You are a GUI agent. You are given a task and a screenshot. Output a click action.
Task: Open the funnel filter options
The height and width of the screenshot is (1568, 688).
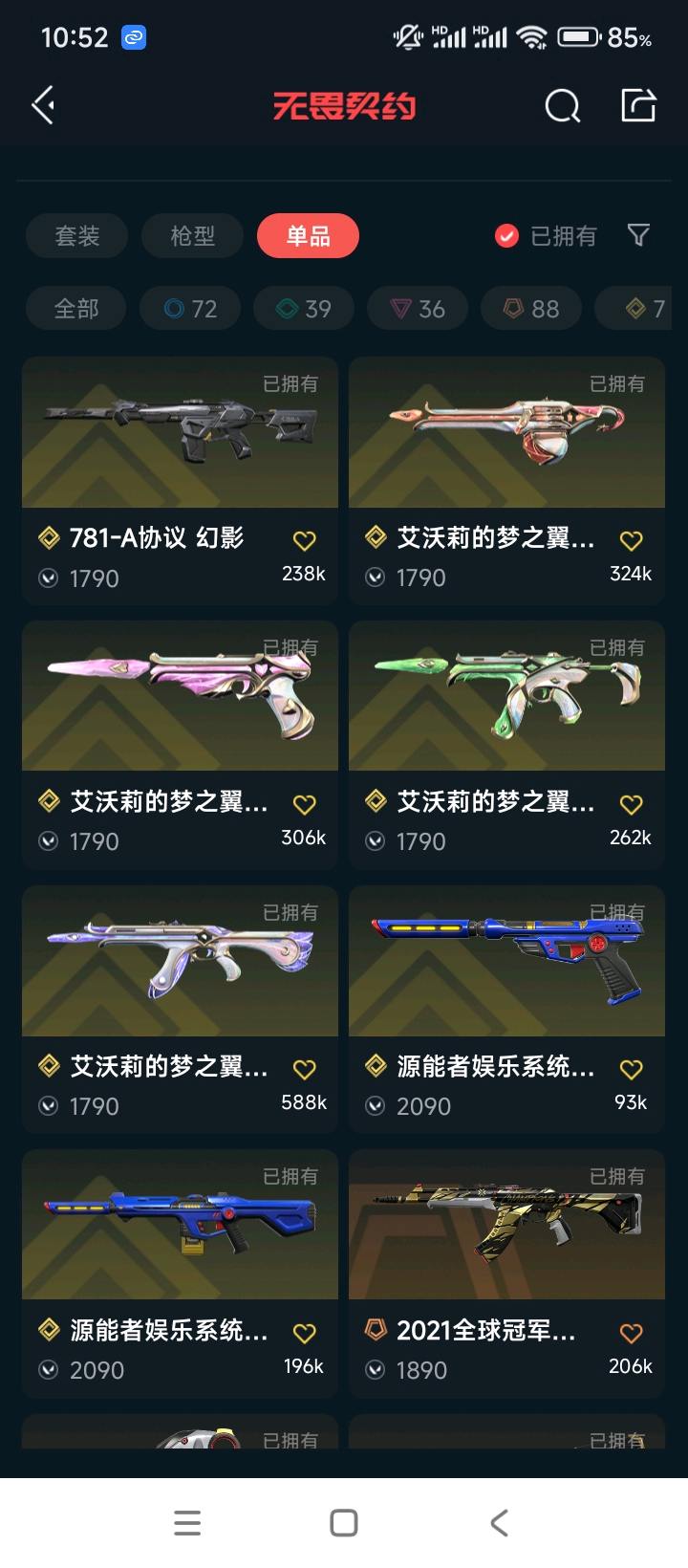click(x=638, y=235)
